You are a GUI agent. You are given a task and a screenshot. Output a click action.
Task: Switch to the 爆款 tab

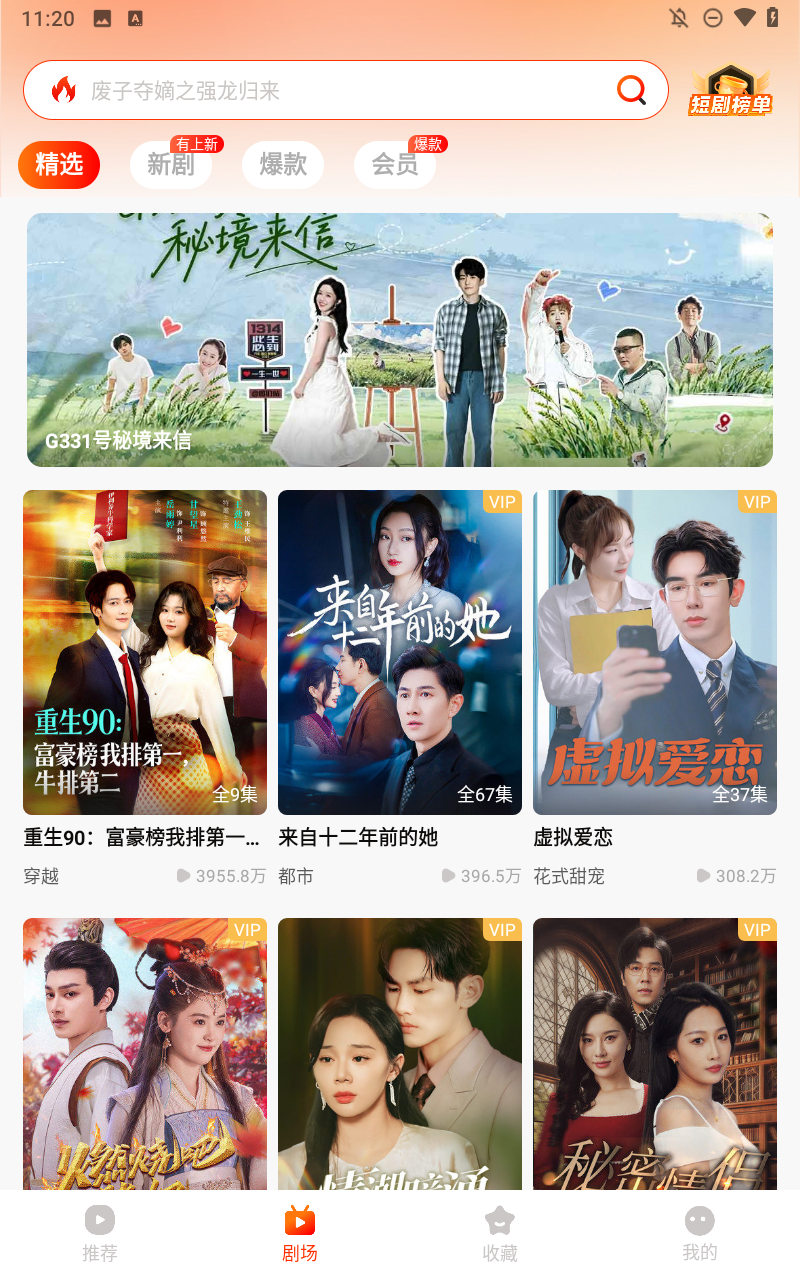coord(283,165)
